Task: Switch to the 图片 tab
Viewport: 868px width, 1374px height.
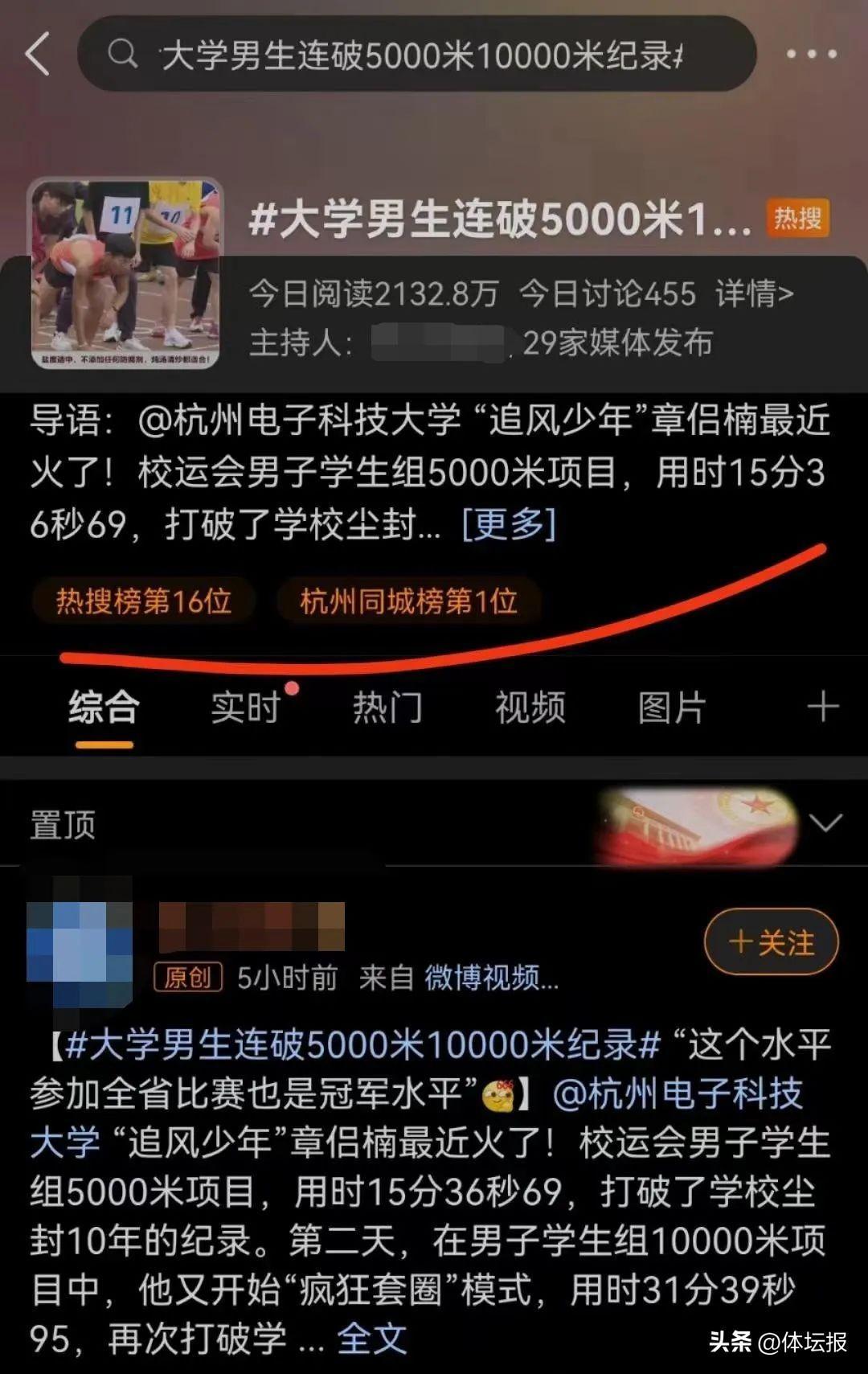Action: (x=672, y=708)
